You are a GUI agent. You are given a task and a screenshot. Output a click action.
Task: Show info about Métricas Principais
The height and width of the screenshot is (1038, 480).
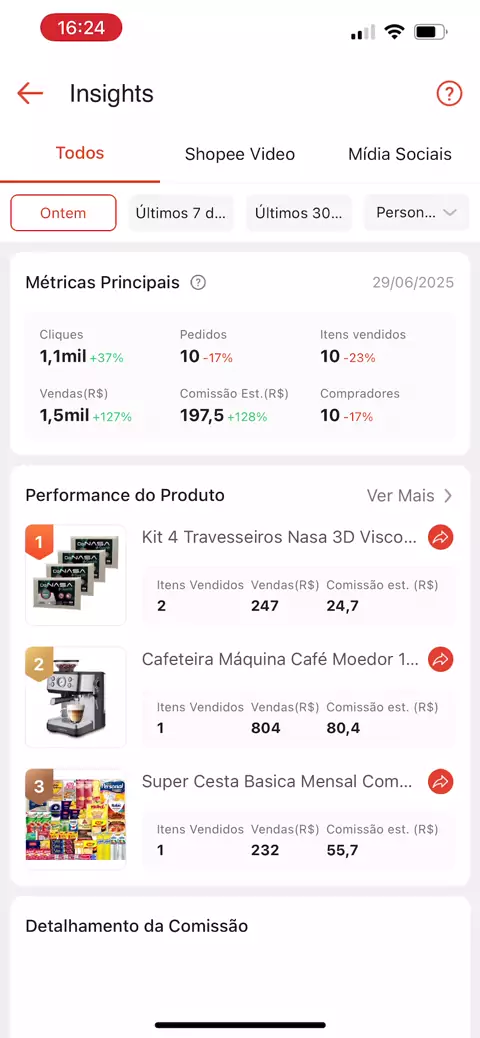(198, 283)
